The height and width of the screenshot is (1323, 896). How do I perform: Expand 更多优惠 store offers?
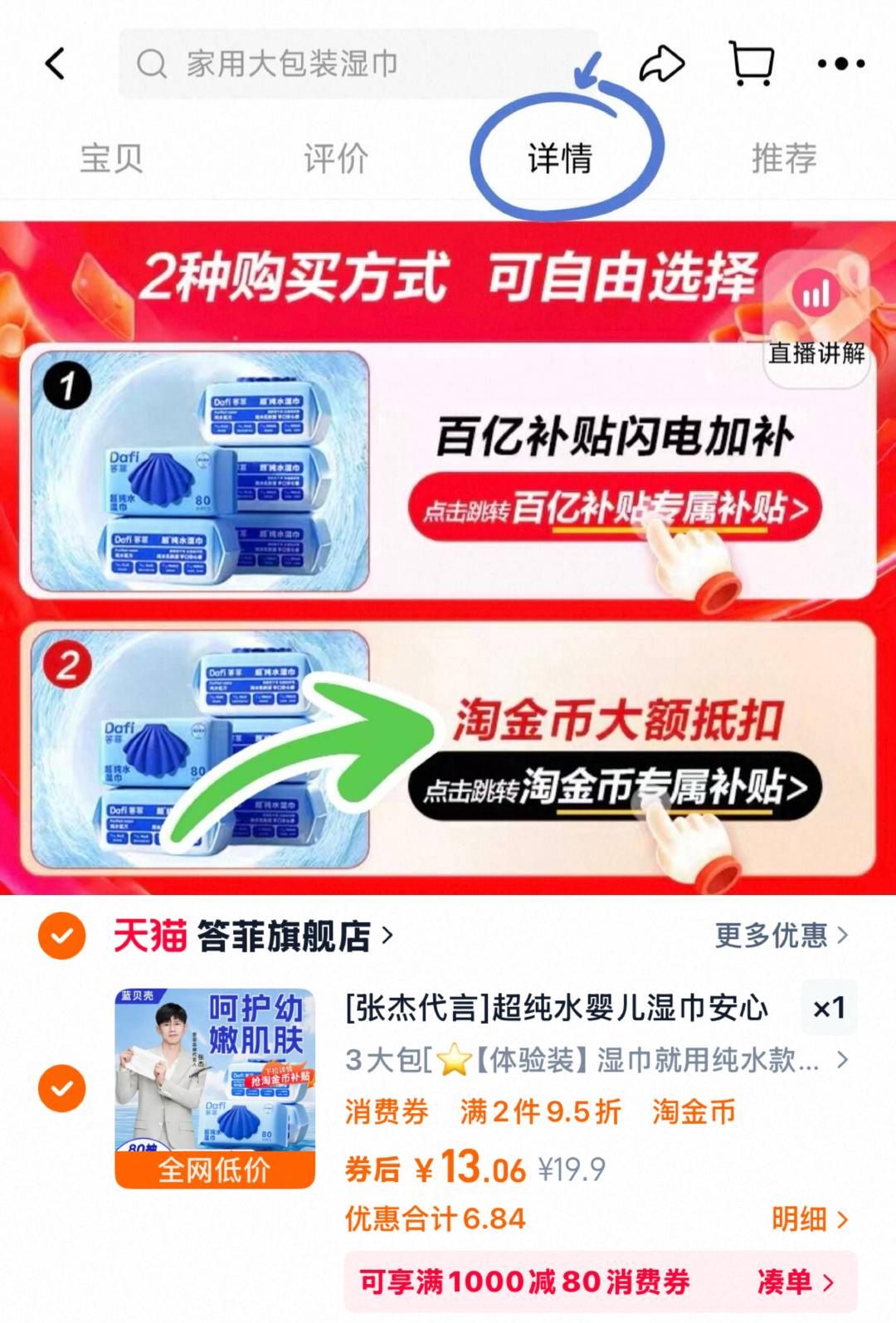click(x=772, y=936)
